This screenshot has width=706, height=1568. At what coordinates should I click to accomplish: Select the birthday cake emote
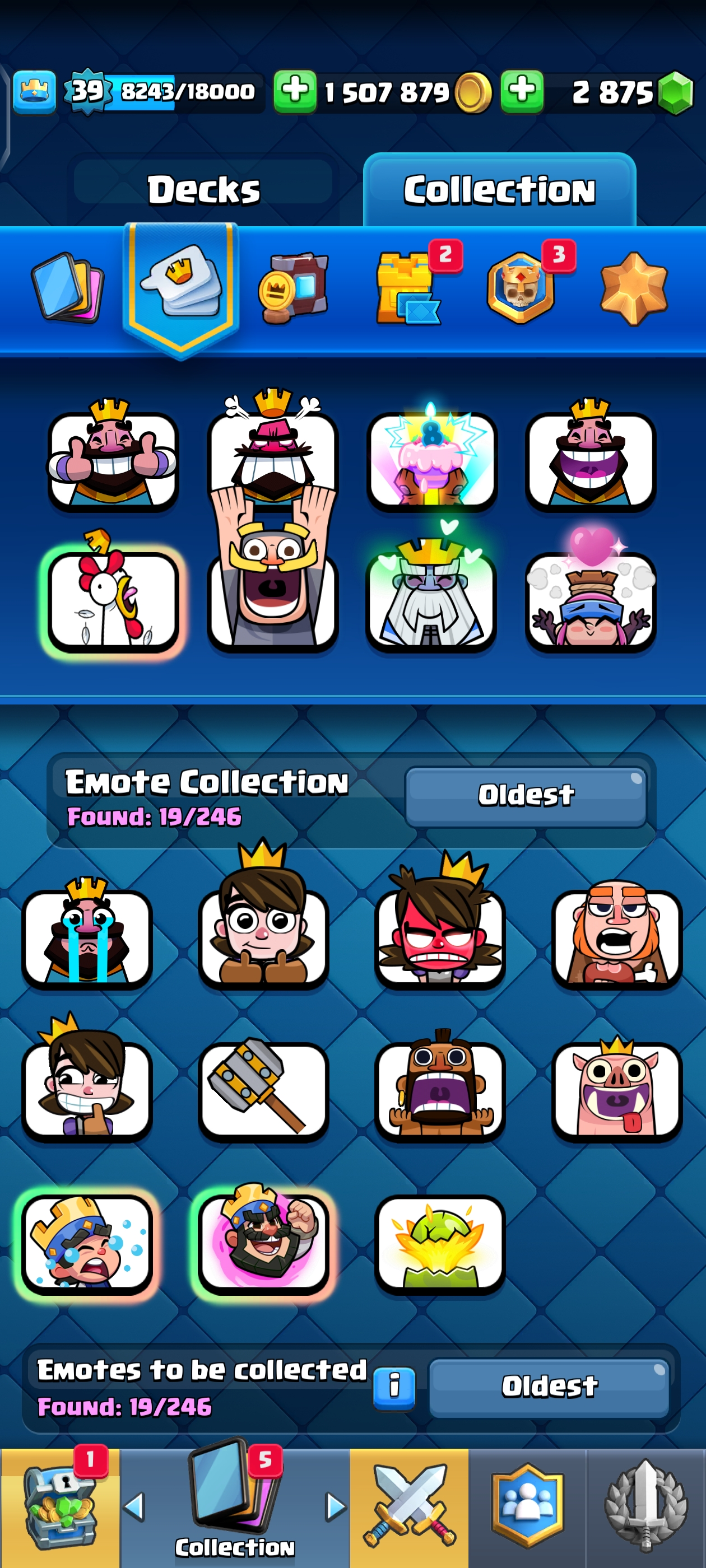[x=432, y=461]
